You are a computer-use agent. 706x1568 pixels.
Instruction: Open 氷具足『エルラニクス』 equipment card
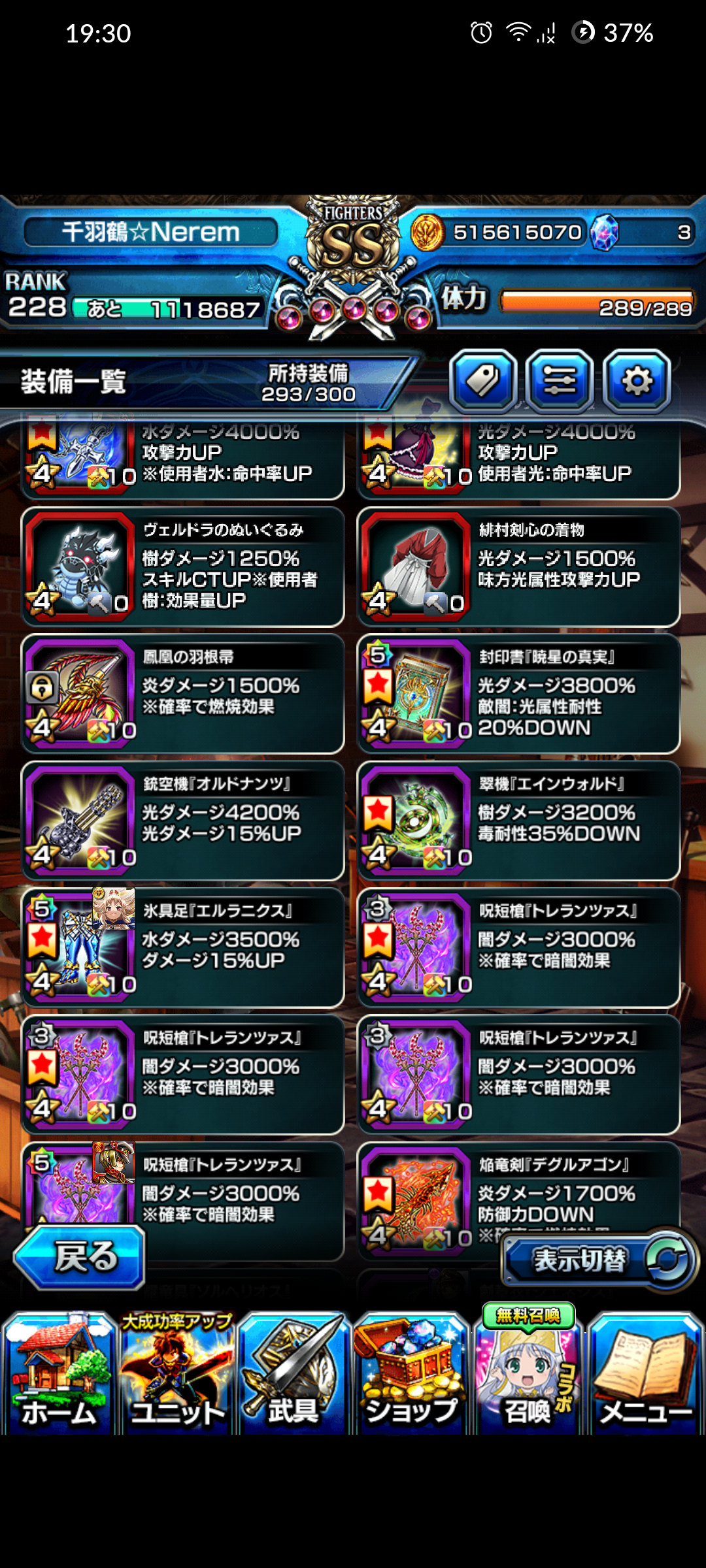click(x=183, y=947)
